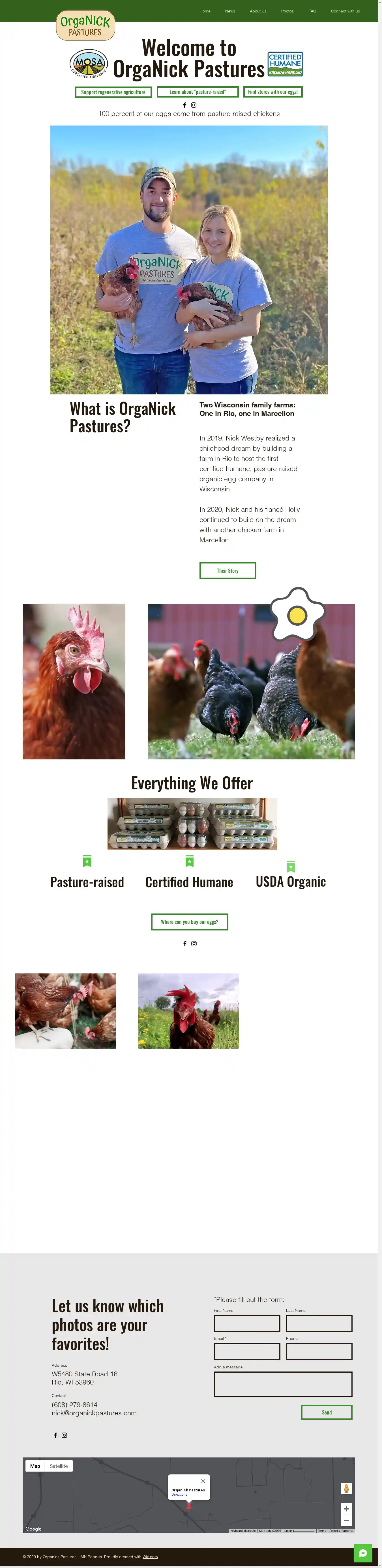Screen dimensions: 382x1568
Task: Tap Support regenerative agriculture button
Action: click(x=113, y=92)
